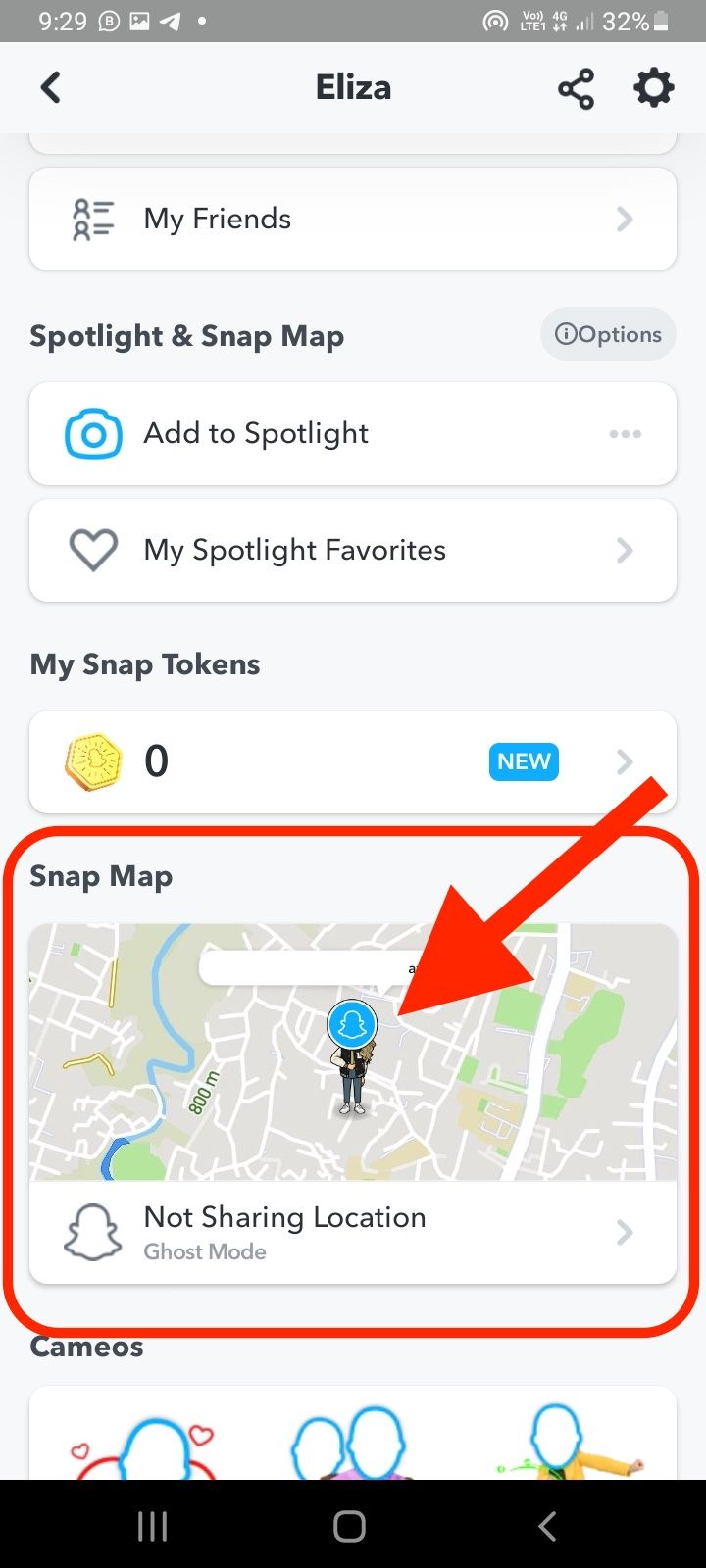View My Spotlight Favorites
The width and height of the screenshot is (706, 1568).
(353, 550)
